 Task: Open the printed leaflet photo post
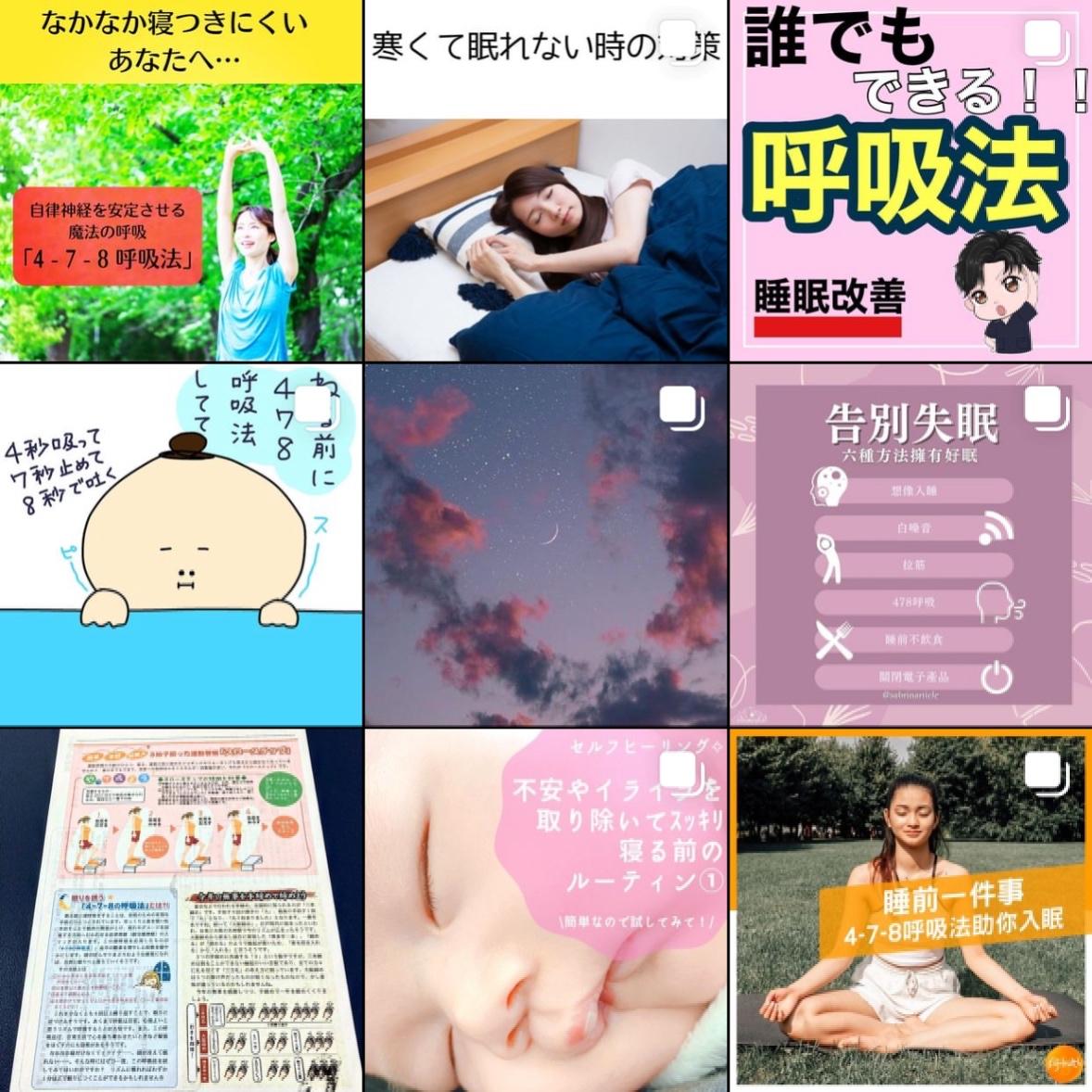181,910
